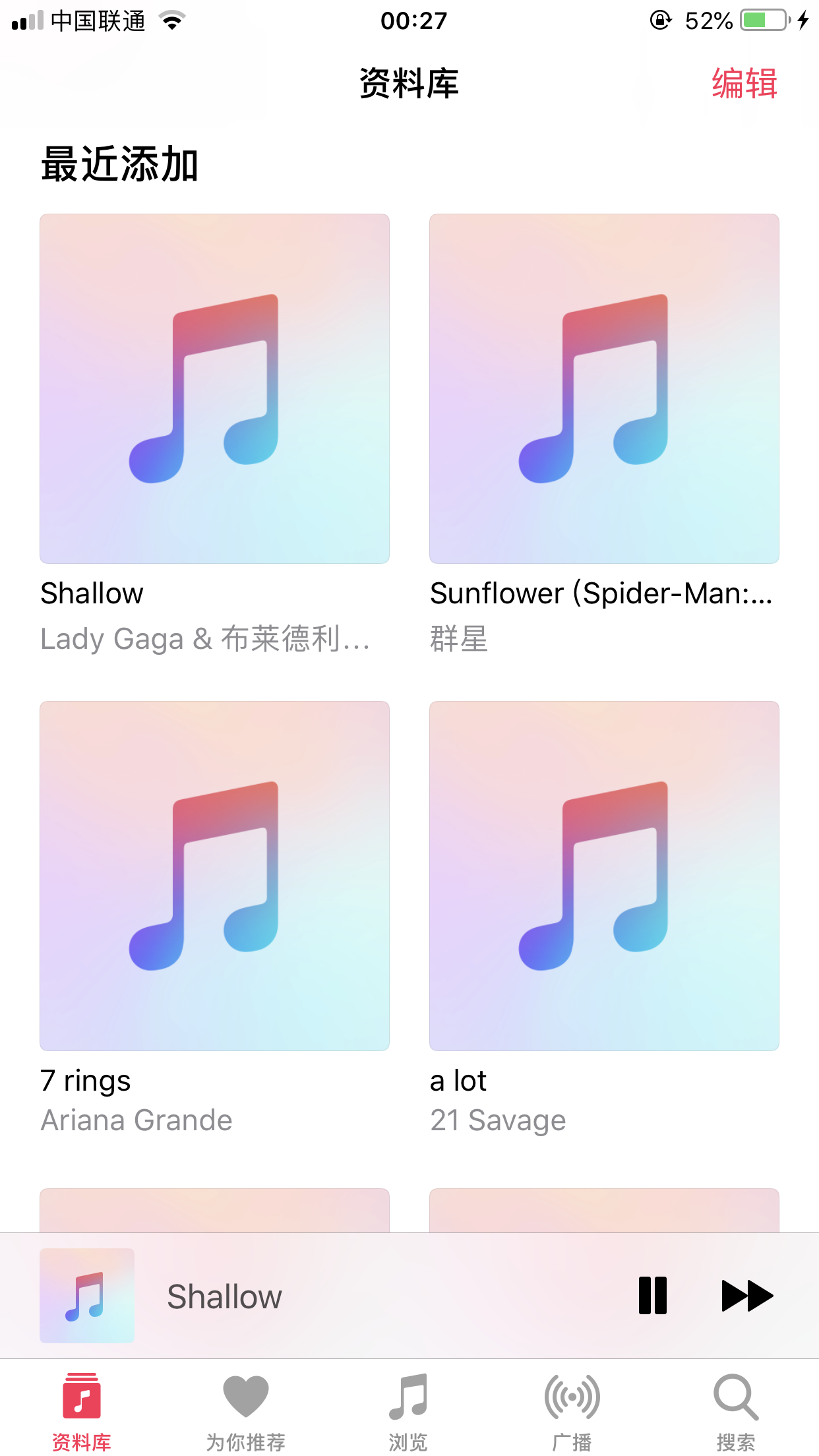Skip to the next track
Viewport: 819px width, 1456px height.
[746, 1296]
